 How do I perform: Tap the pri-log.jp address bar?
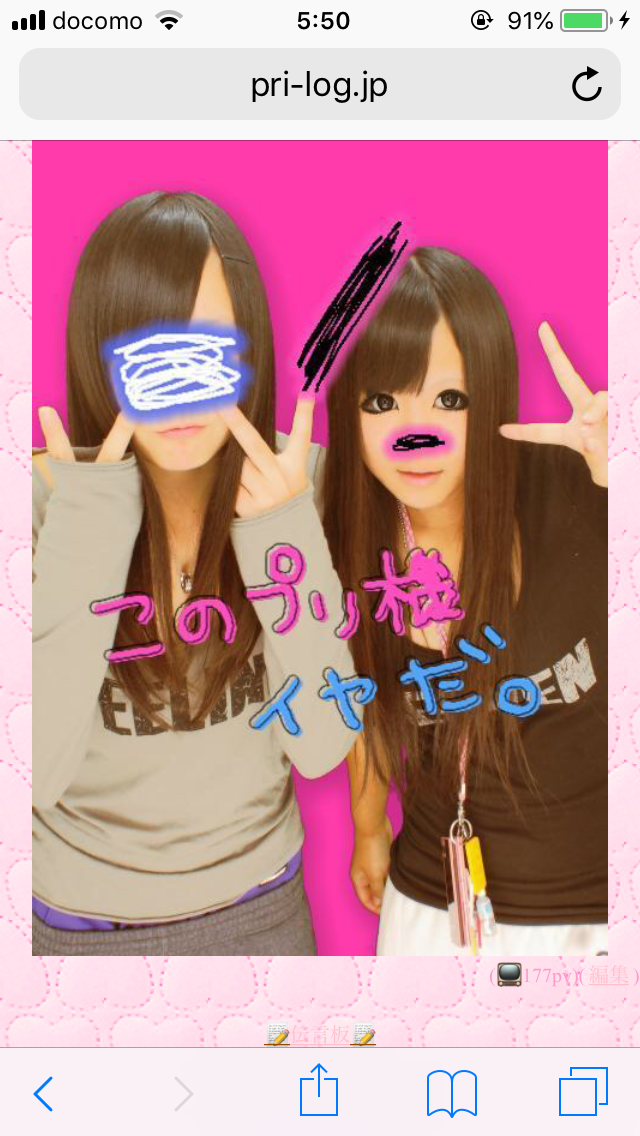[300, 85]
